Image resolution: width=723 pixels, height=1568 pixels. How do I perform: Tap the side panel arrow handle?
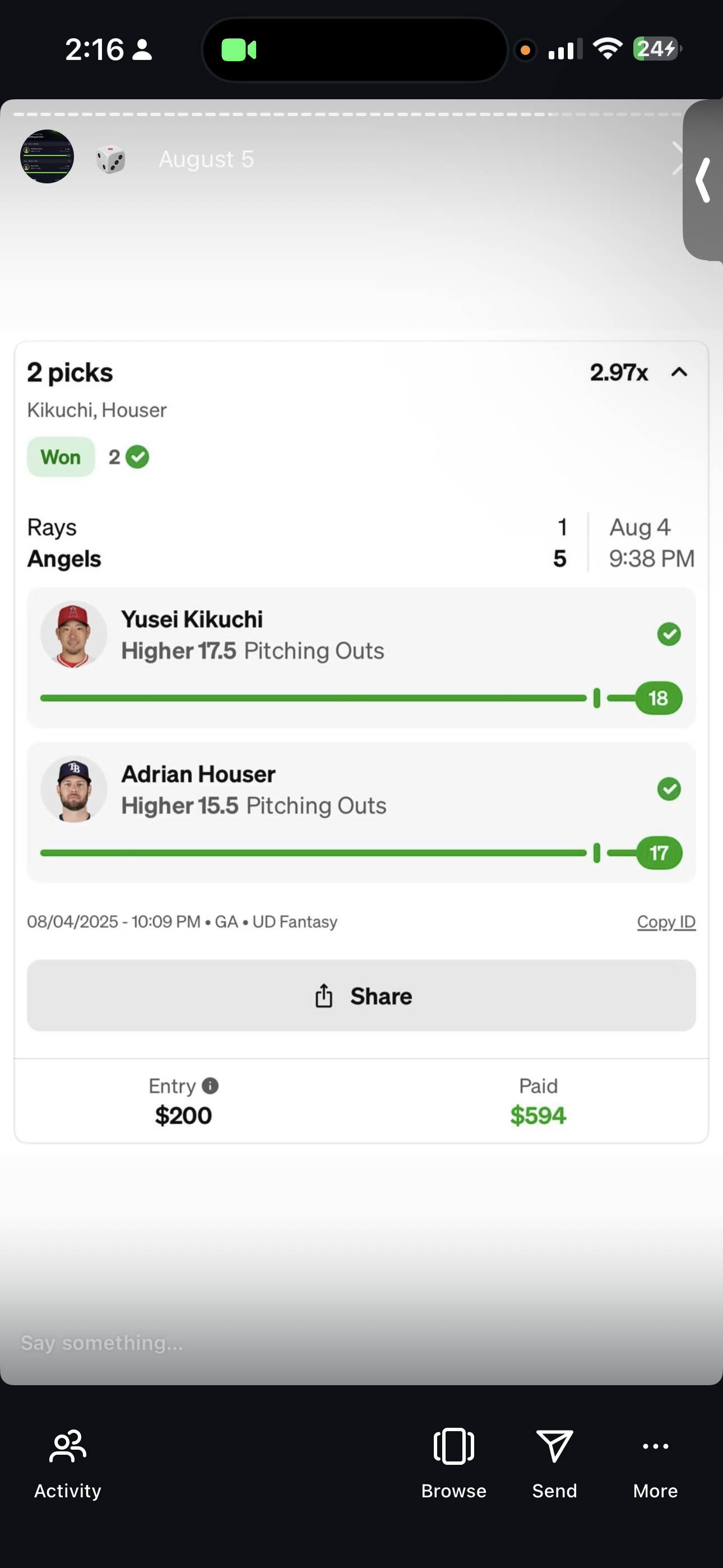(x=703, y=180)
